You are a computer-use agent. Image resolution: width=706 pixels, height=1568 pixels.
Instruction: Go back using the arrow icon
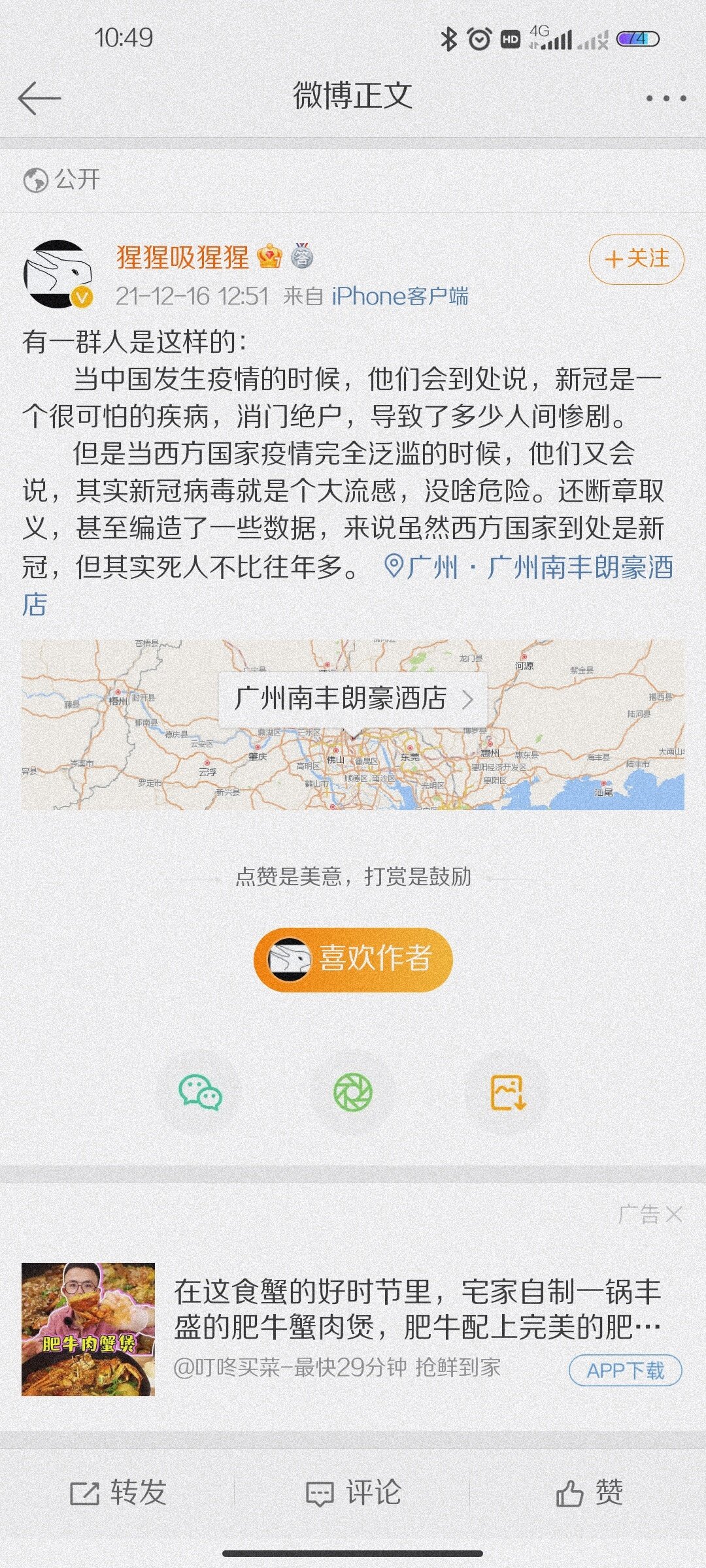pos(39,98)
